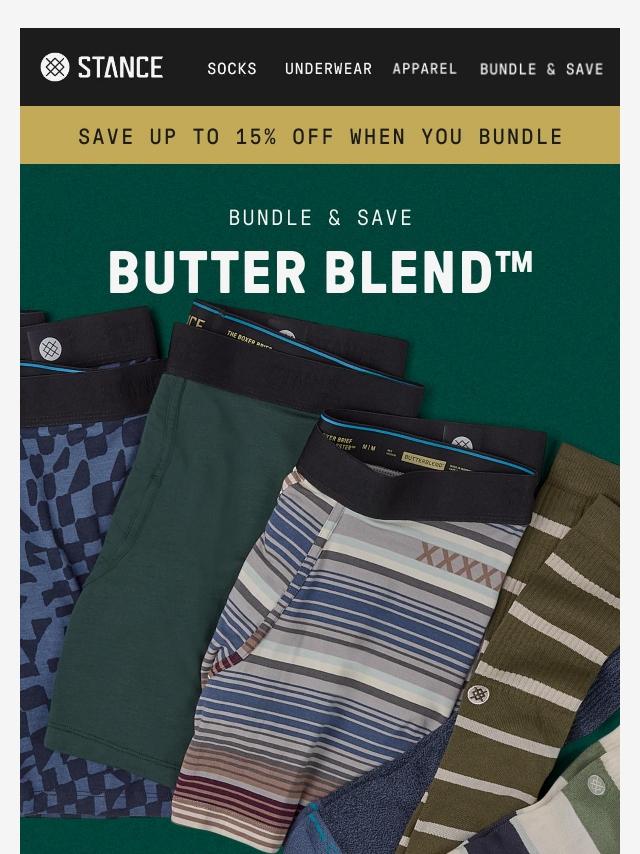Screen dimensions: 640x854
Task: Browse the Apparel category
Action: click(x=425, y=69)
